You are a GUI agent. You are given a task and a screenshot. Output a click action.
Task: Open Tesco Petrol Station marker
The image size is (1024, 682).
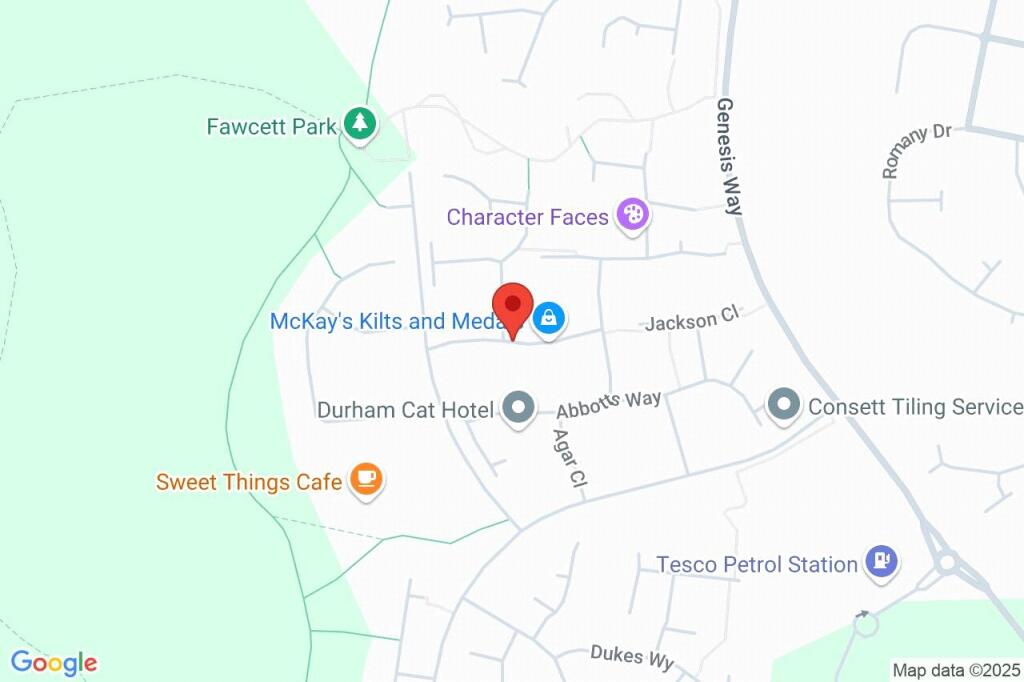(882, 562)
